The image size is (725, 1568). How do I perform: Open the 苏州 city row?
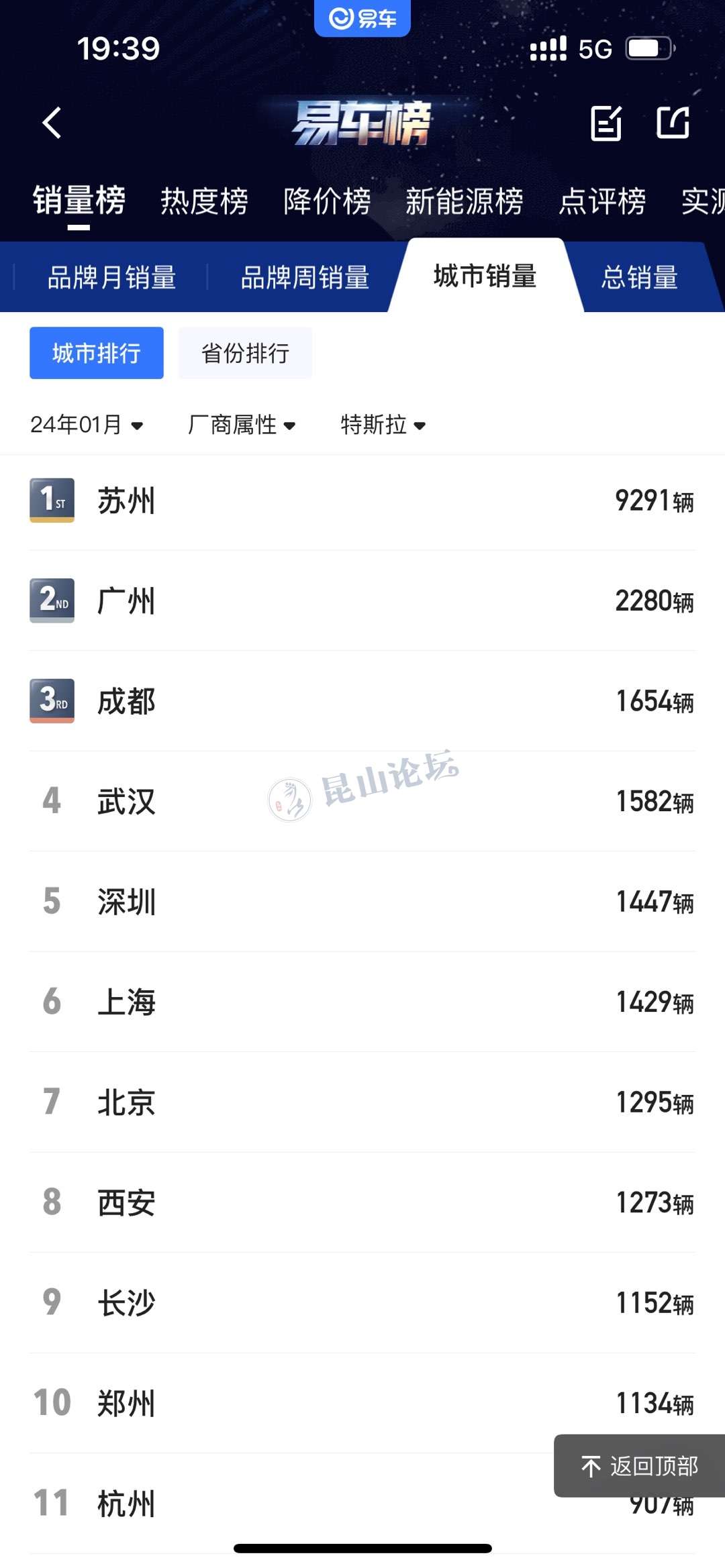tap(362, 501)
